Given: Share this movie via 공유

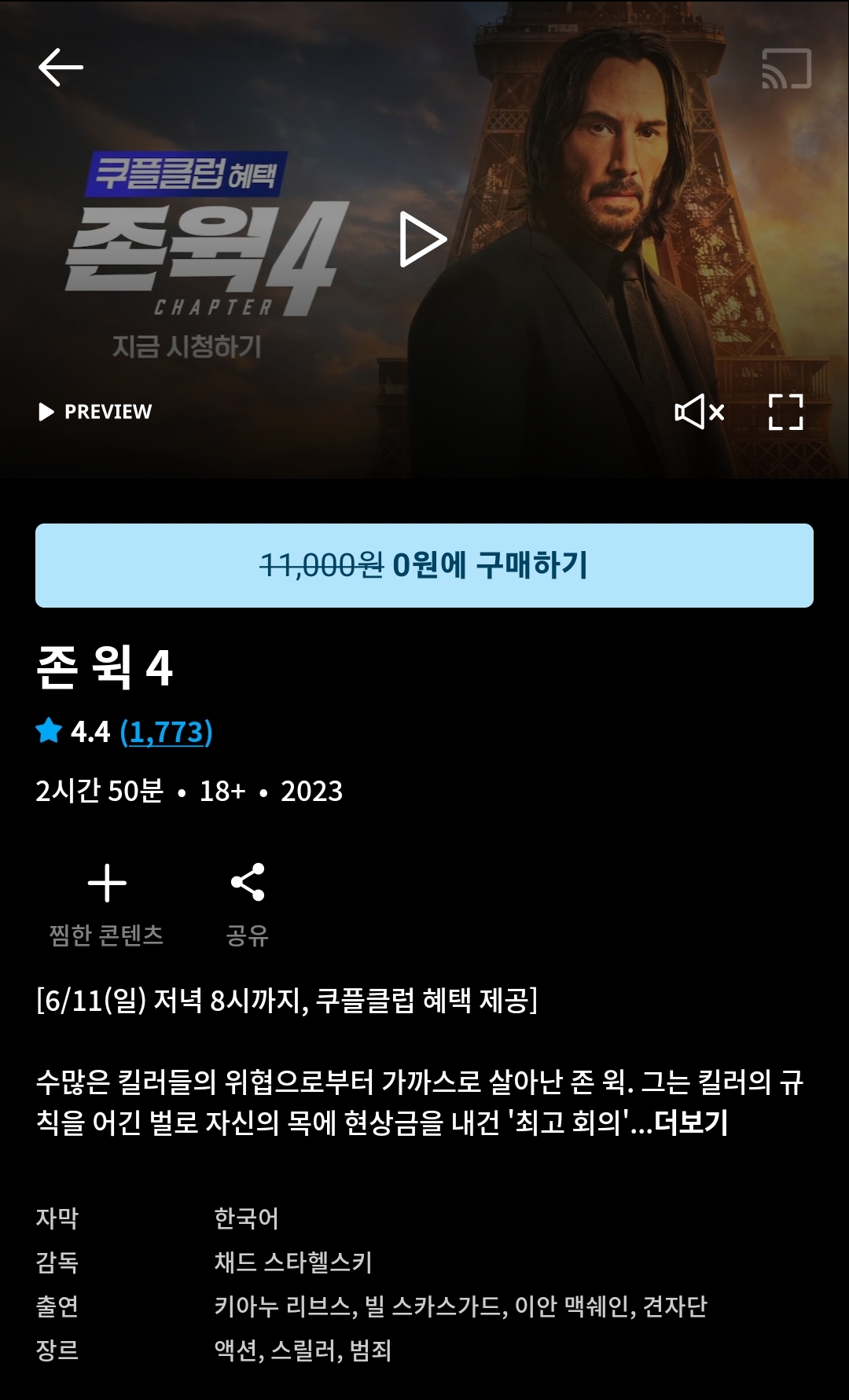Looking at the screenshot, I should click(247, 902).
